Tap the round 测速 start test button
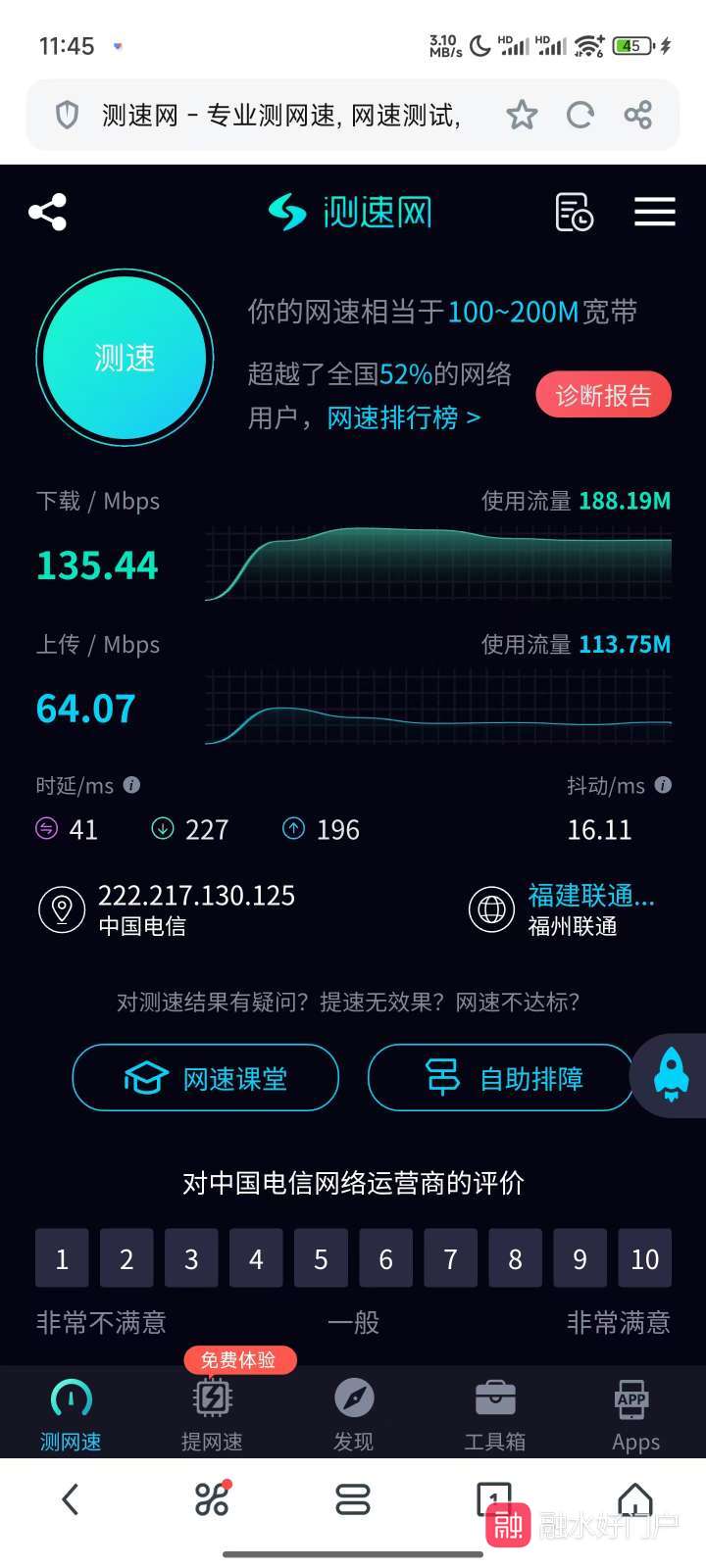 click(x=125, y=358)
